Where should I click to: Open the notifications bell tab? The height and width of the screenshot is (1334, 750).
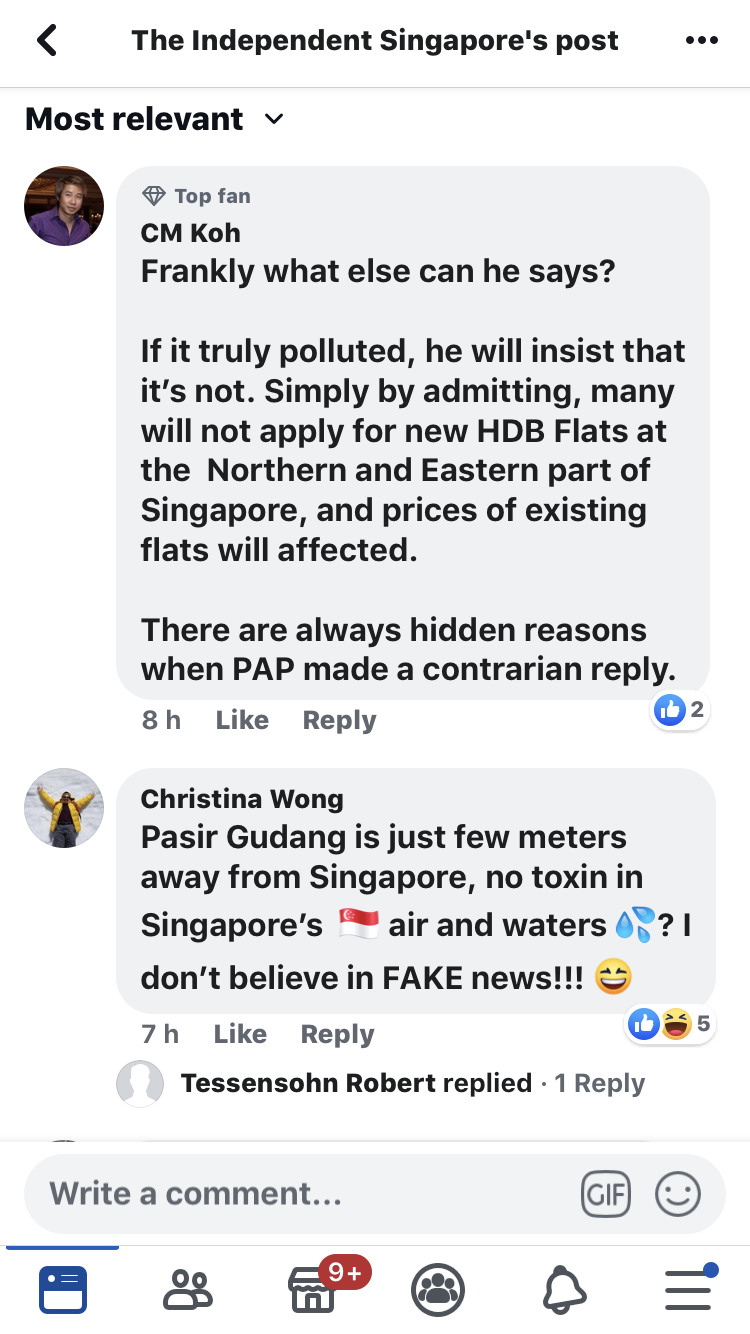(x=563, y=1290)
